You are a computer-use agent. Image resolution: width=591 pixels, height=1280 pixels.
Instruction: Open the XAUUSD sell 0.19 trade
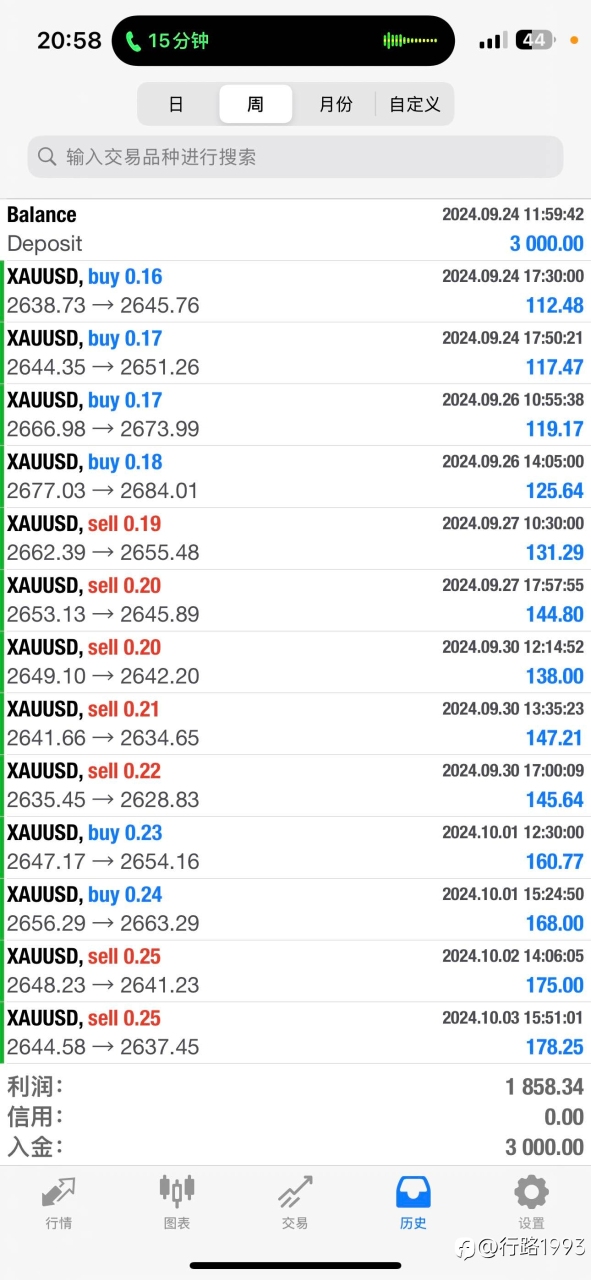(295, 538)
